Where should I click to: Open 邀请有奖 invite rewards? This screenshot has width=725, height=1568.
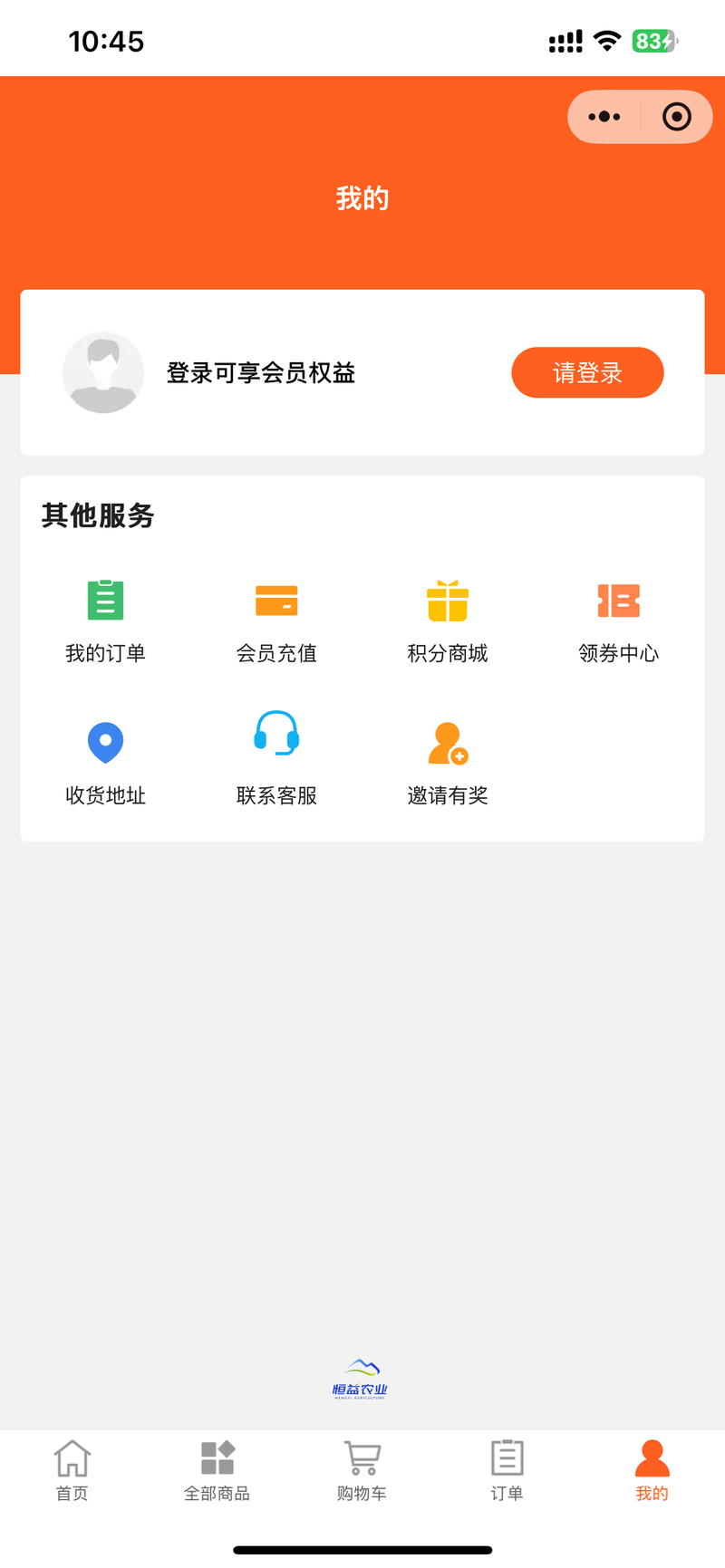point(448,759)
